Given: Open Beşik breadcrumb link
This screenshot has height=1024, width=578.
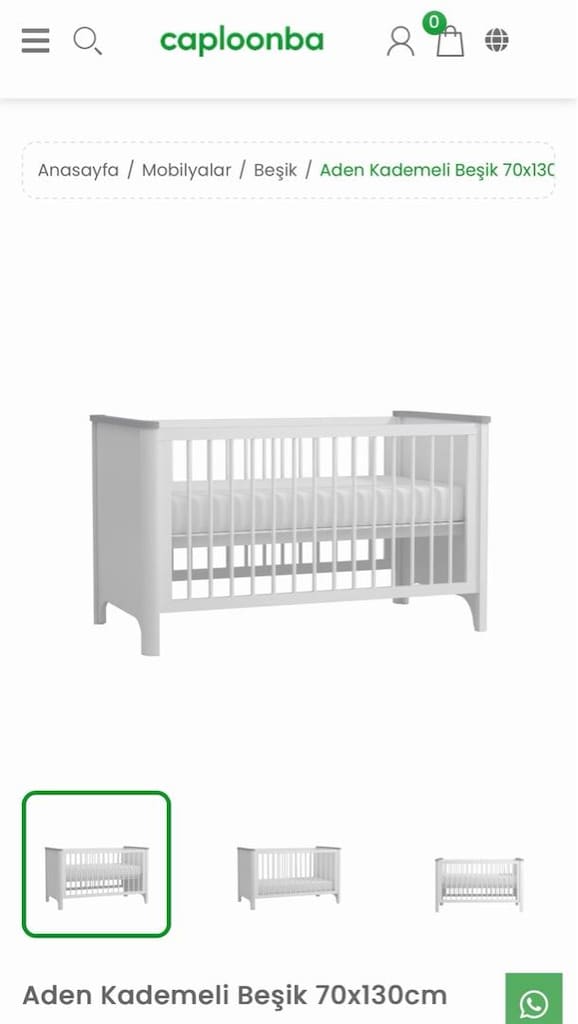Looking at the screenshot, I should (275, 170).
